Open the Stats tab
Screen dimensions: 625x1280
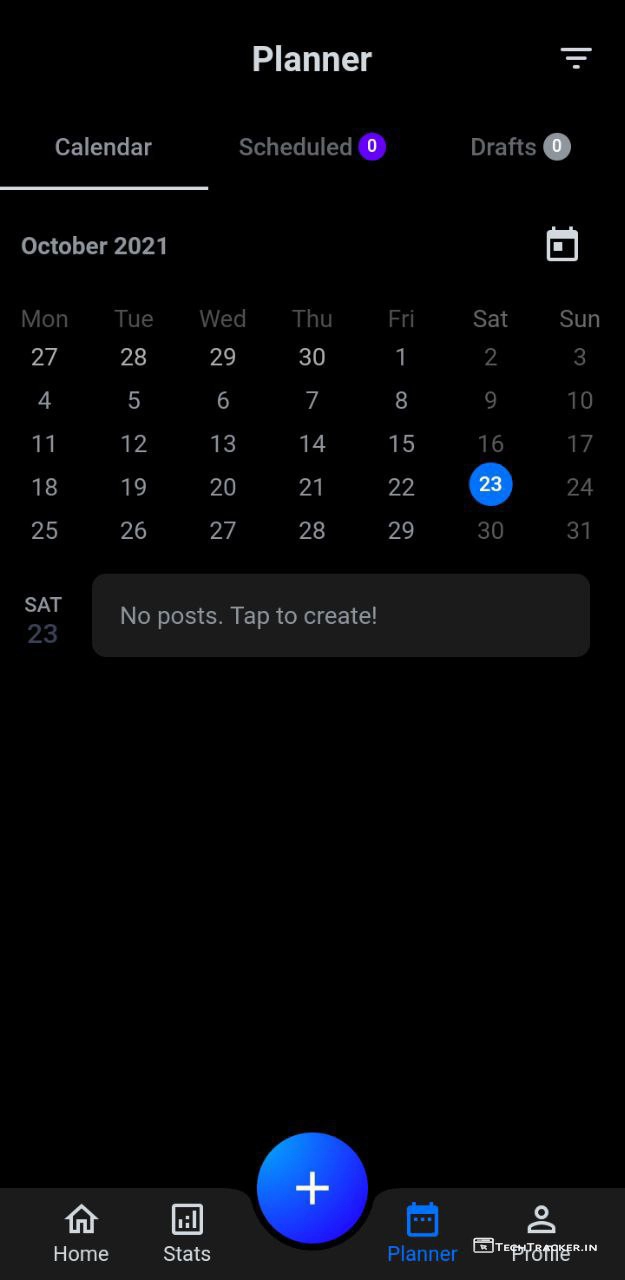click(187, 1233)
